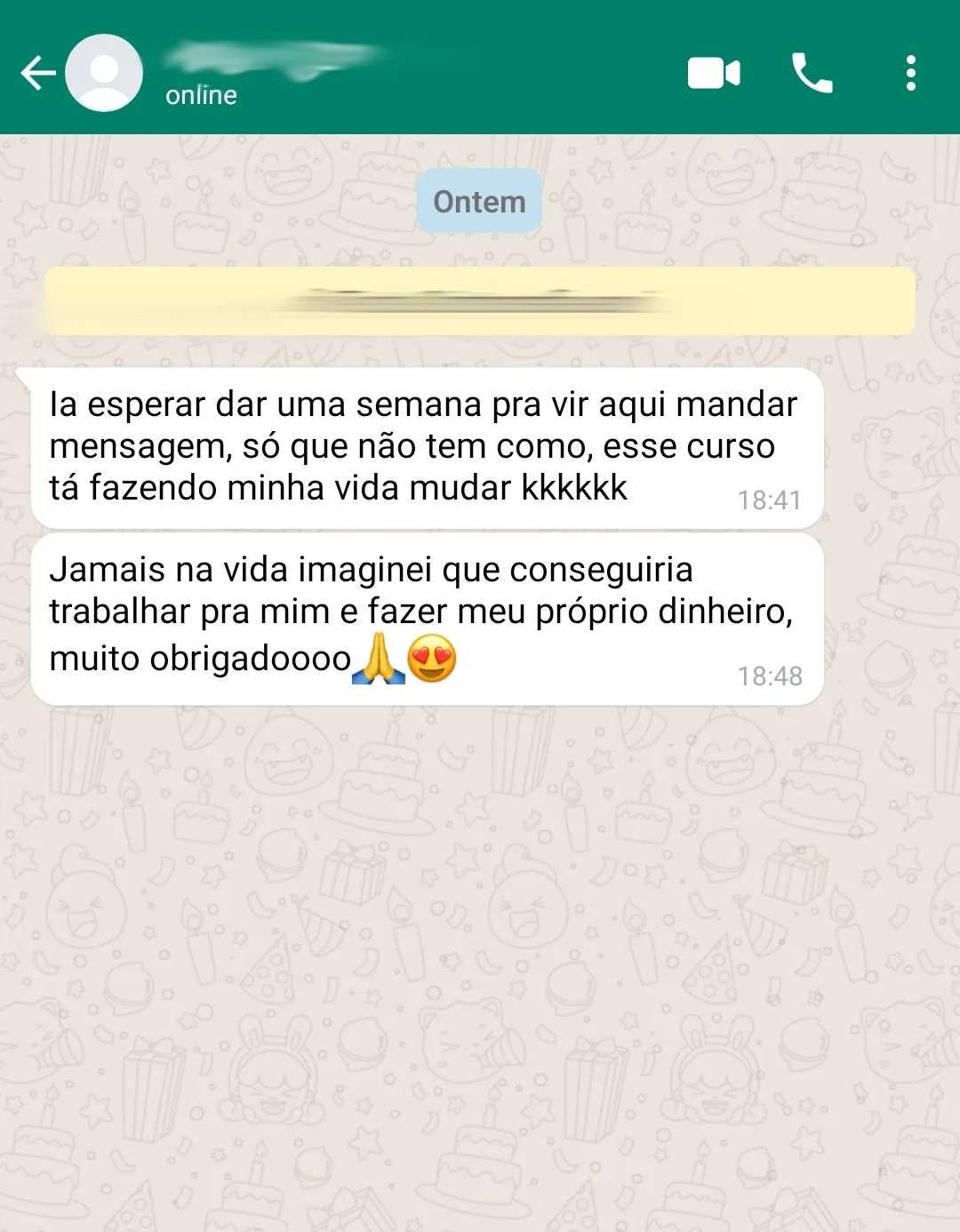Image resolution: width=960 pixels, height=1232 pixels.
Task: Start a voice call
Action: click(812, 73)
